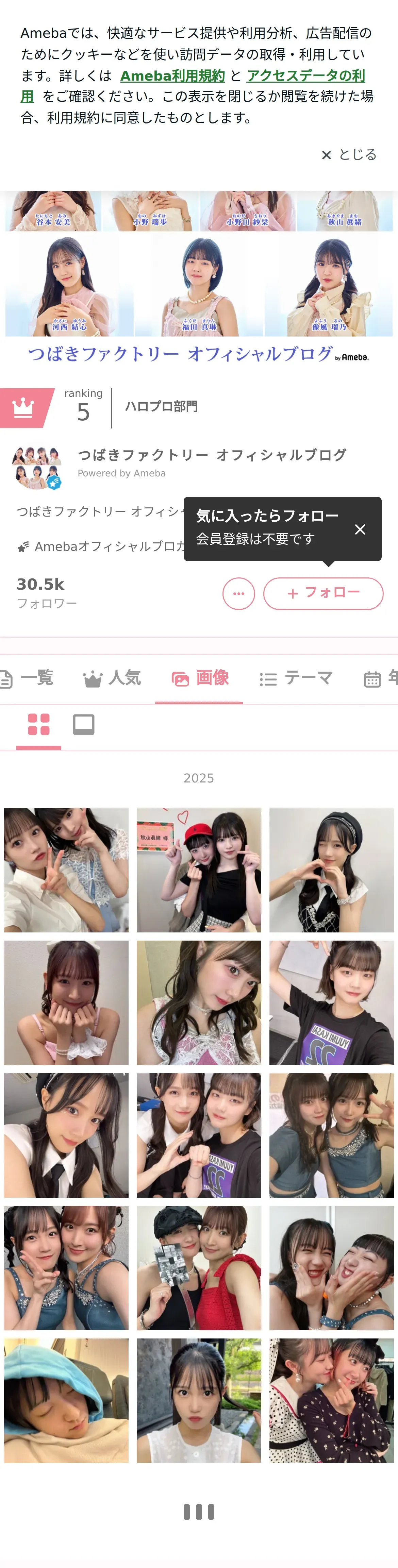Open photo of girl kissing friend's cheek

pos(332,1400)
